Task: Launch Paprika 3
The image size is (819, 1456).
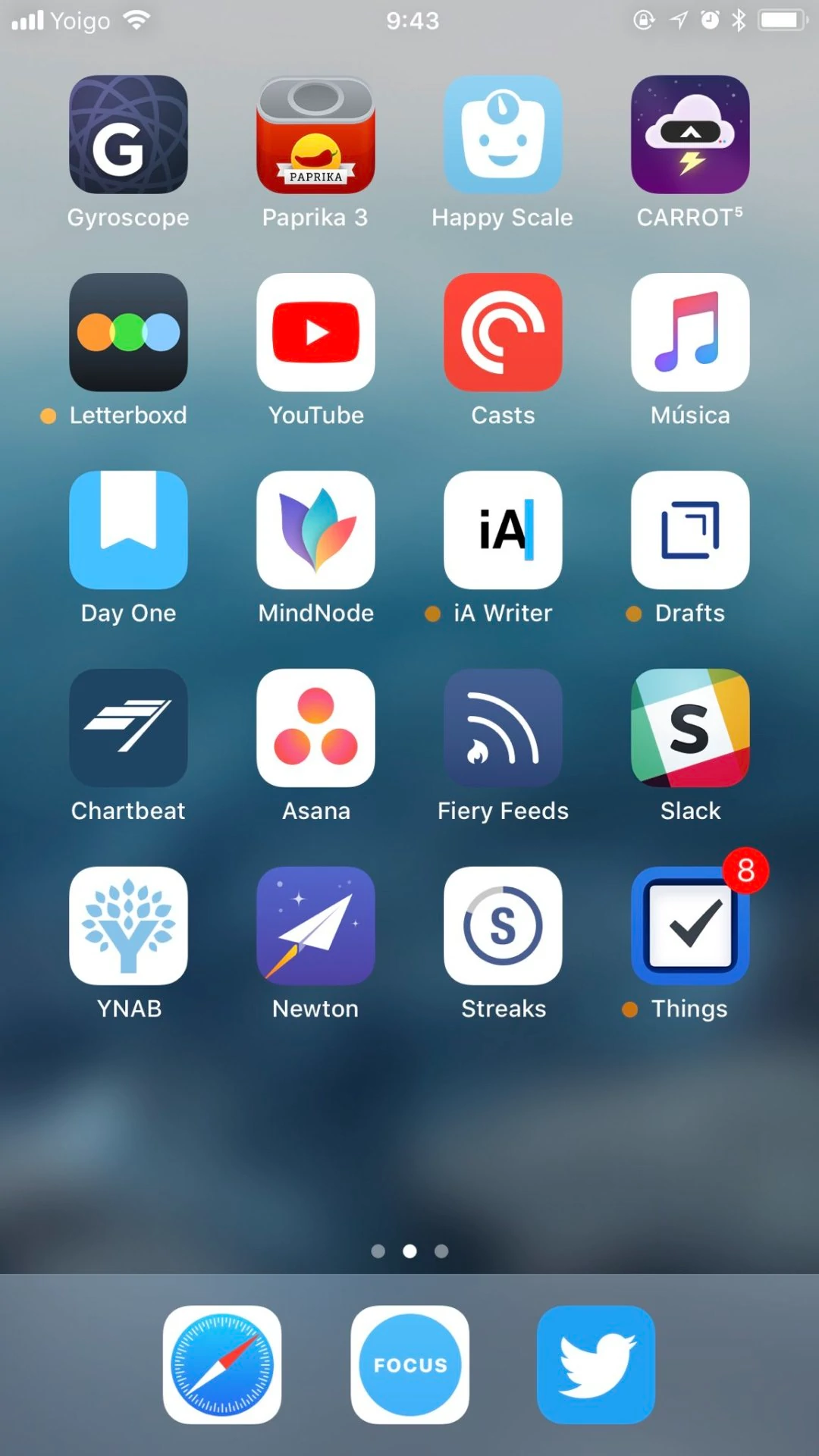Action: pyautogui.click(x=315, y=134)
